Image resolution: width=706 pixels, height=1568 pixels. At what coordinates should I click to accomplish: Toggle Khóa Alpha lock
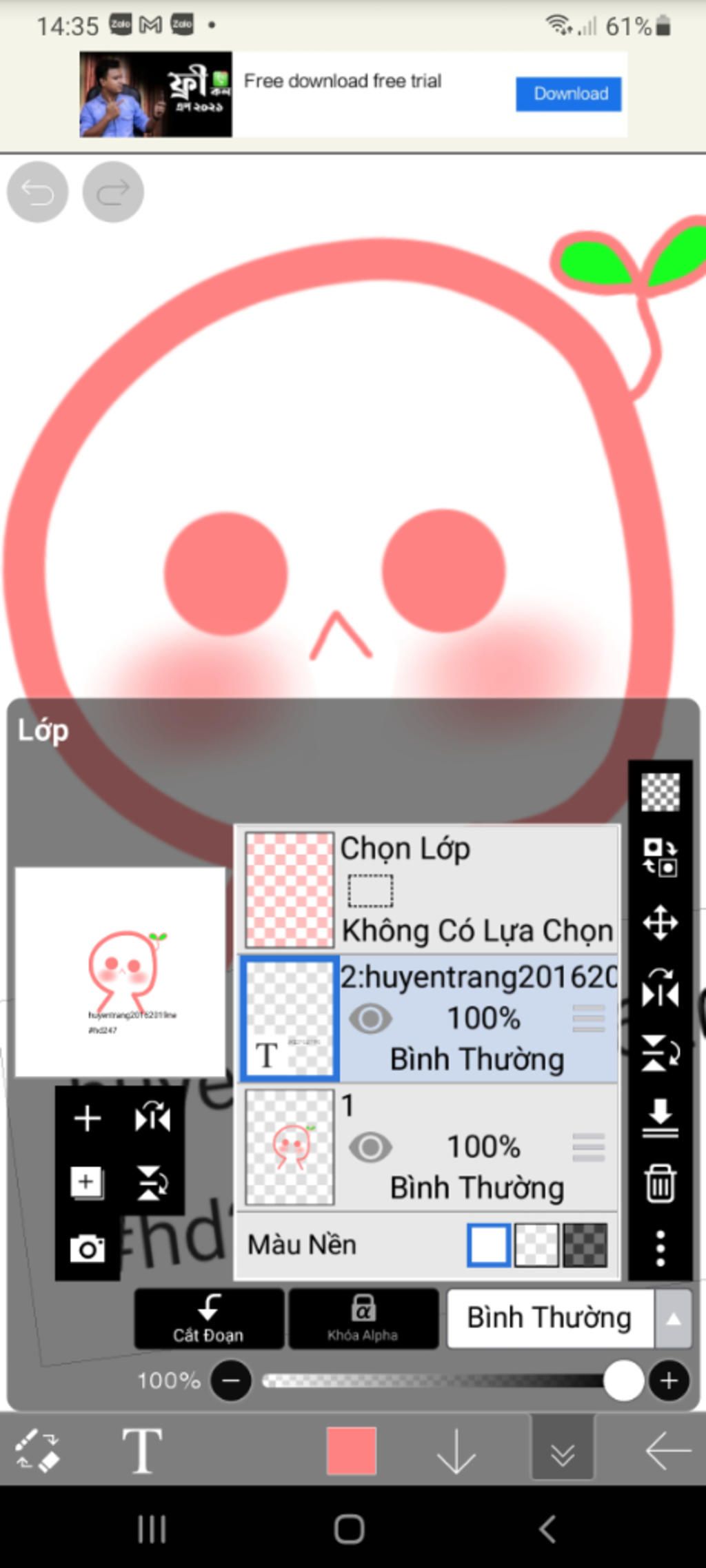(363, 1318)
